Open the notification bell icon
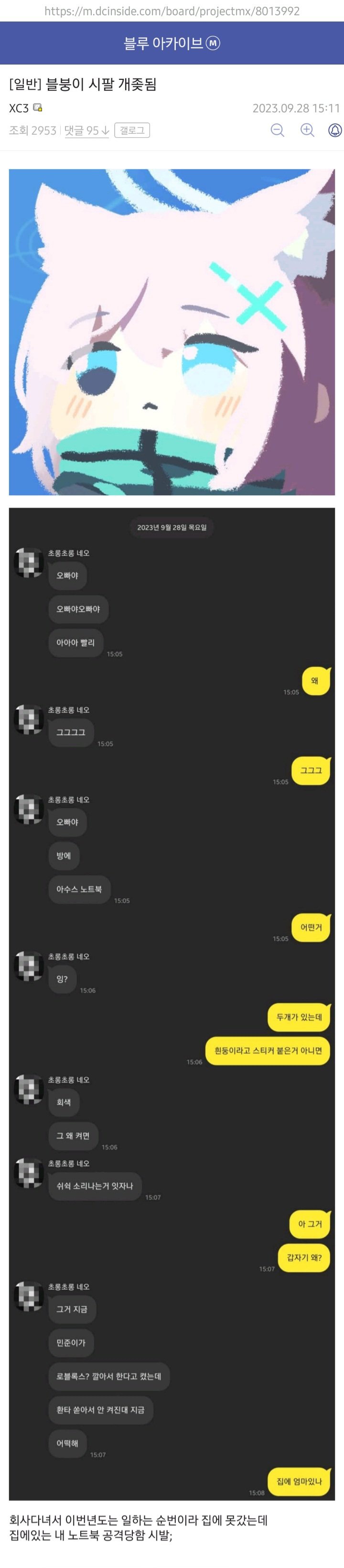This screenshot has width=344, height=1568. (335, 130)
